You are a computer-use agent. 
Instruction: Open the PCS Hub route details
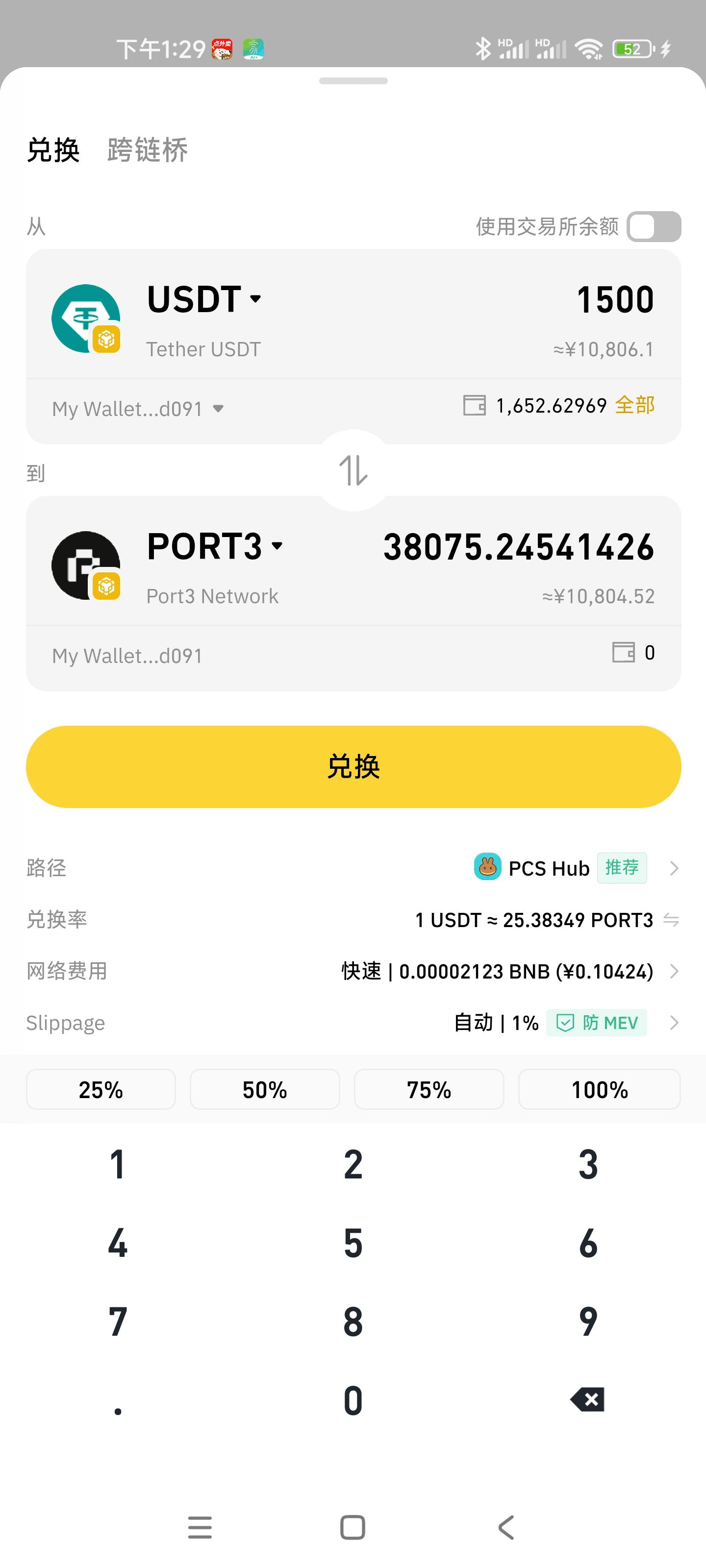(x=576, y=867)
